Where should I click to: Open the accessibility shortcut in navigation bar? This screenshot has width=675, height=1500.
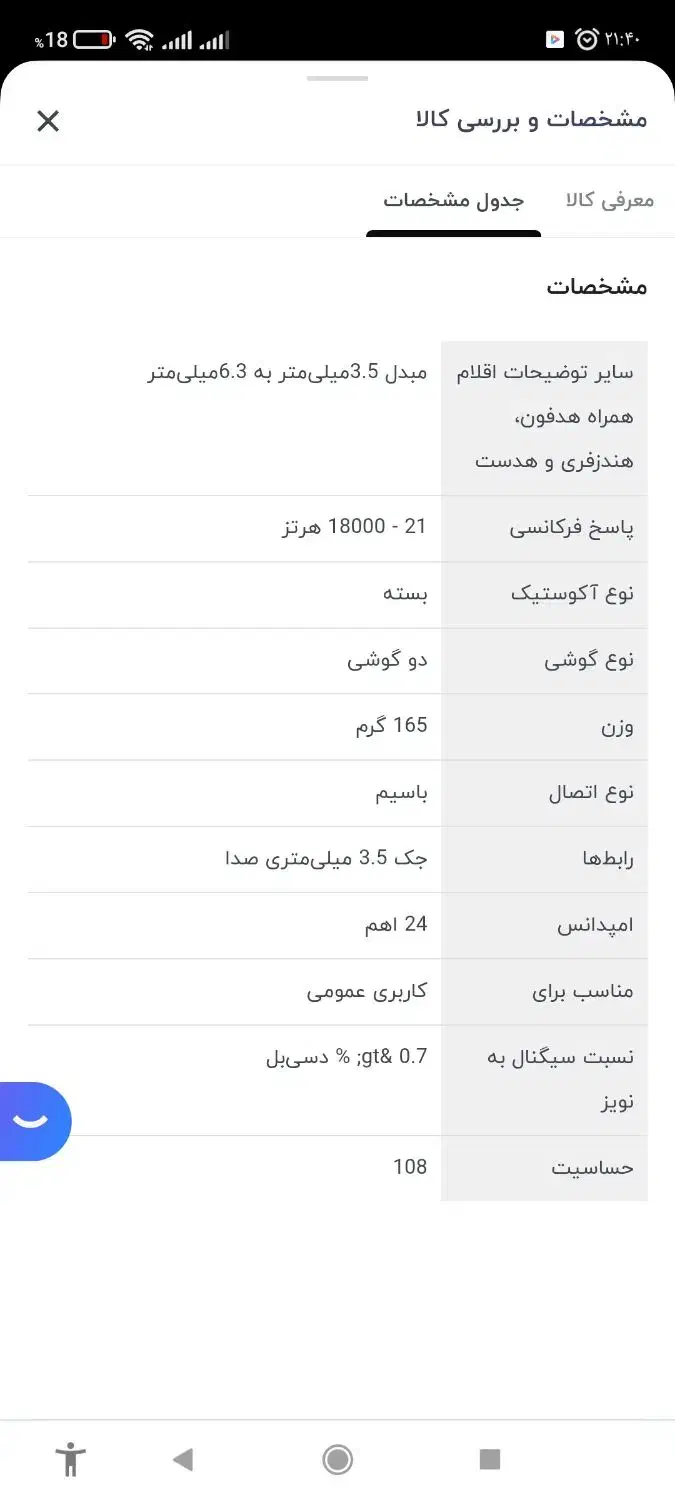click(x=70, y=1459)
